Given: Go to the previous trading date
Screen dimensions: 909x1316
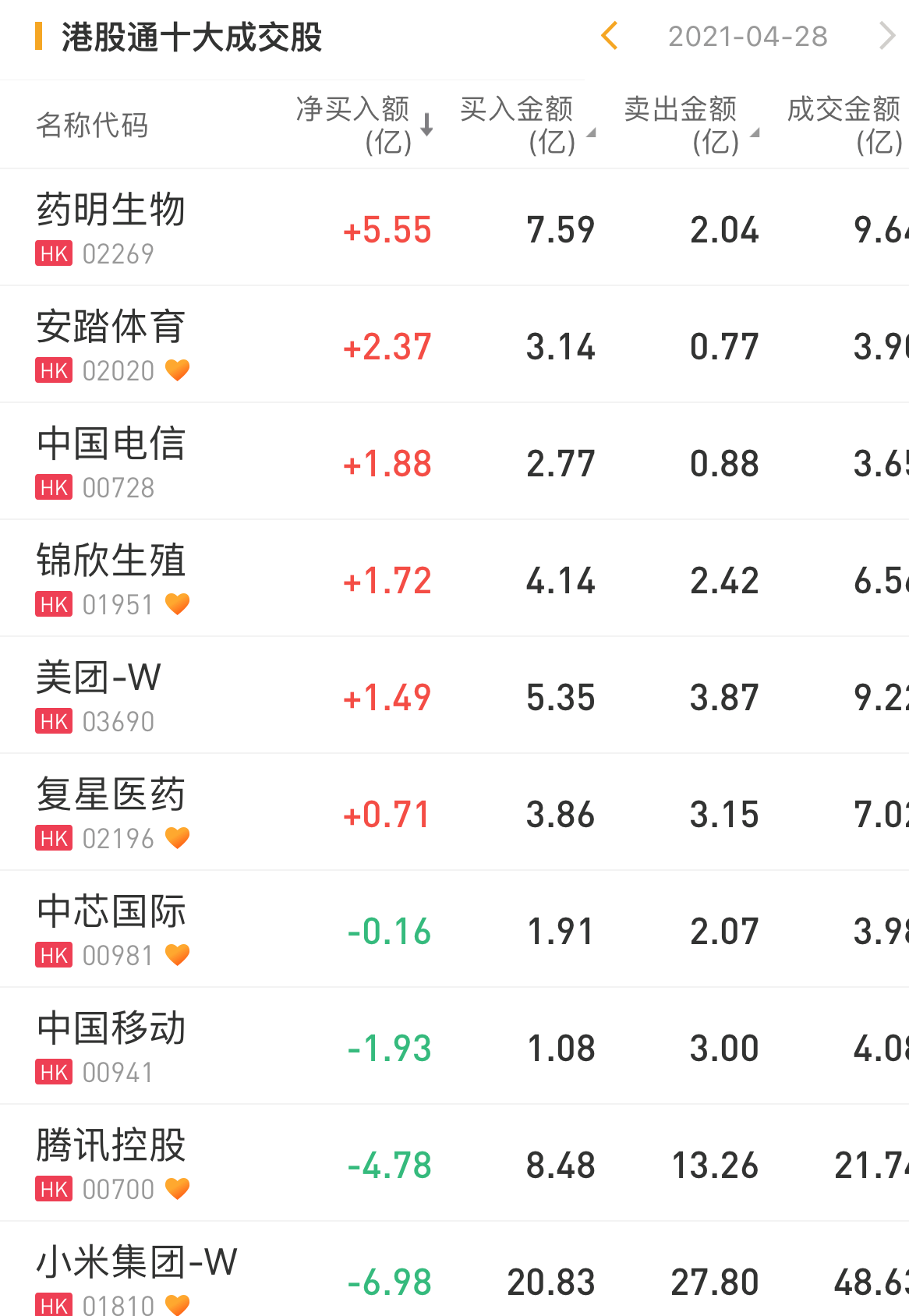Looking at the screenshot, I should [610, 36].
